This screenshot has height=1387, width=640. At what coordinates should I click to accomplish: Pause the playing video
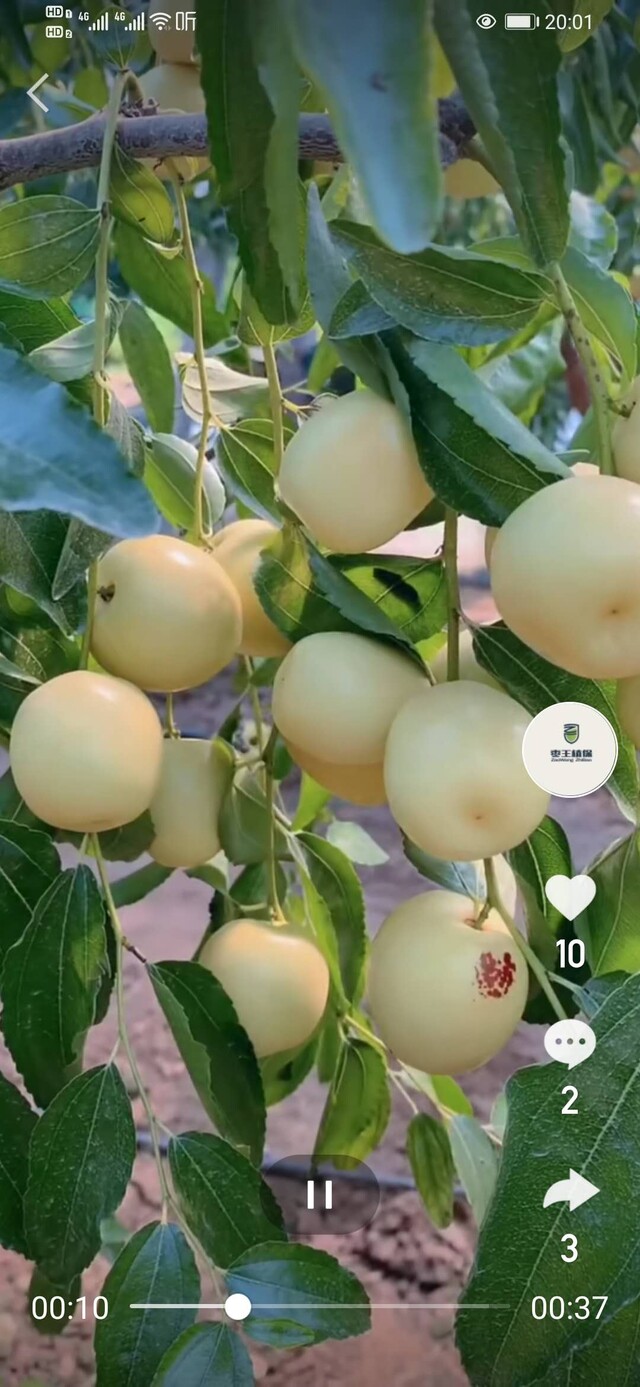[320, 1194]
